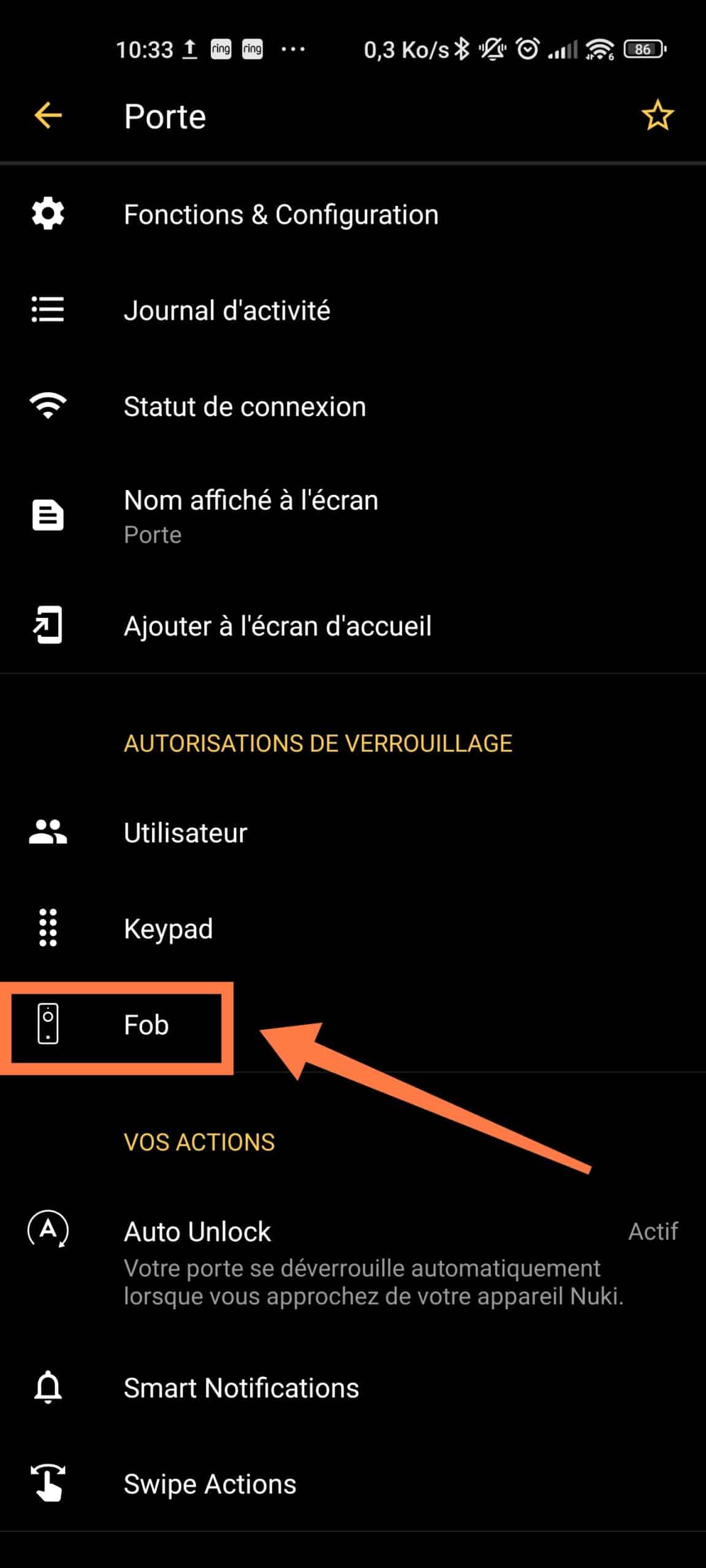Viewport: 706px width, 1568px height.
Task: Open Keypad settings
Action: point(353,929)
